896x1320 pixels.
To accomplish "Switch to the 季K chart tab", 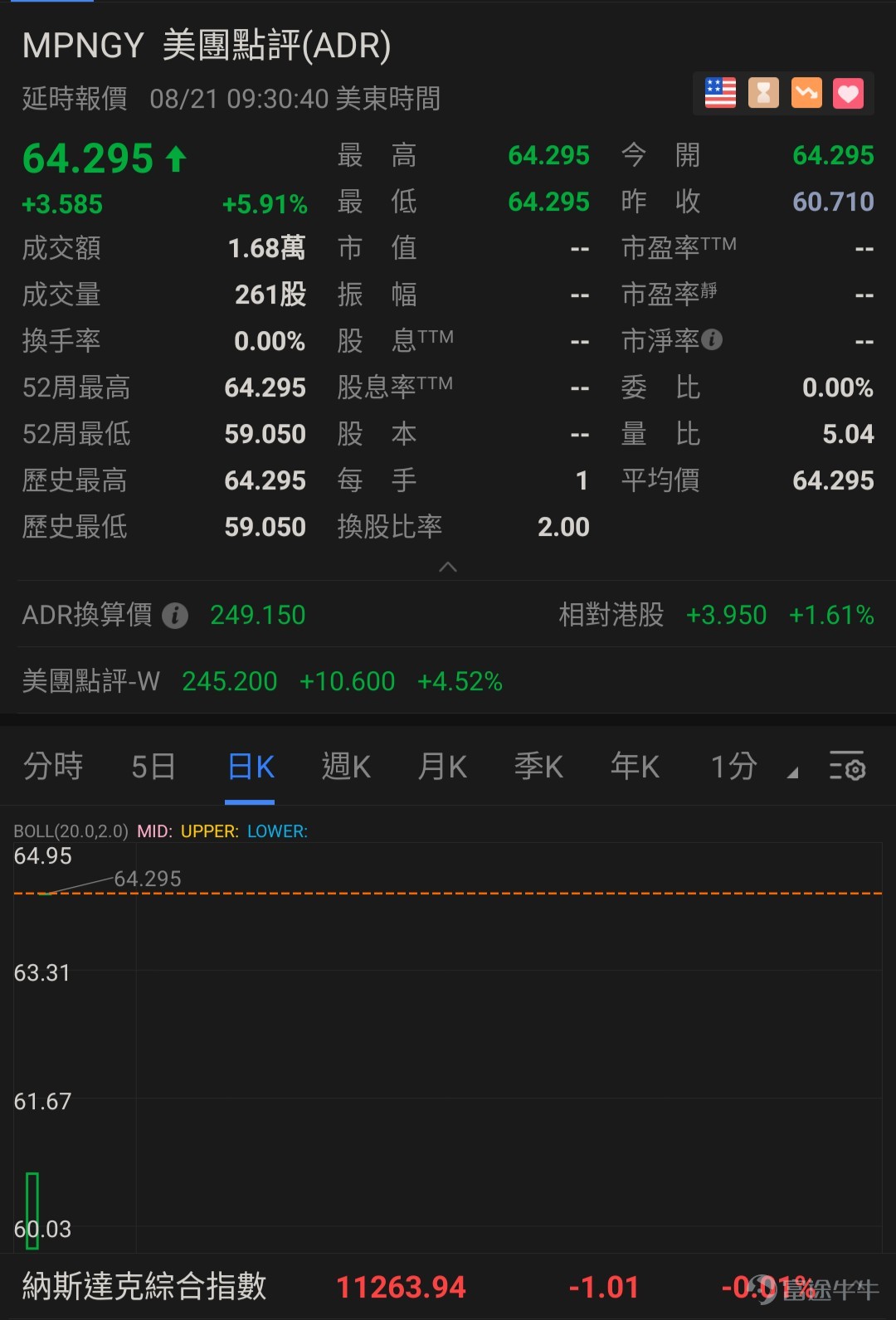I will (x=538, y=767).
